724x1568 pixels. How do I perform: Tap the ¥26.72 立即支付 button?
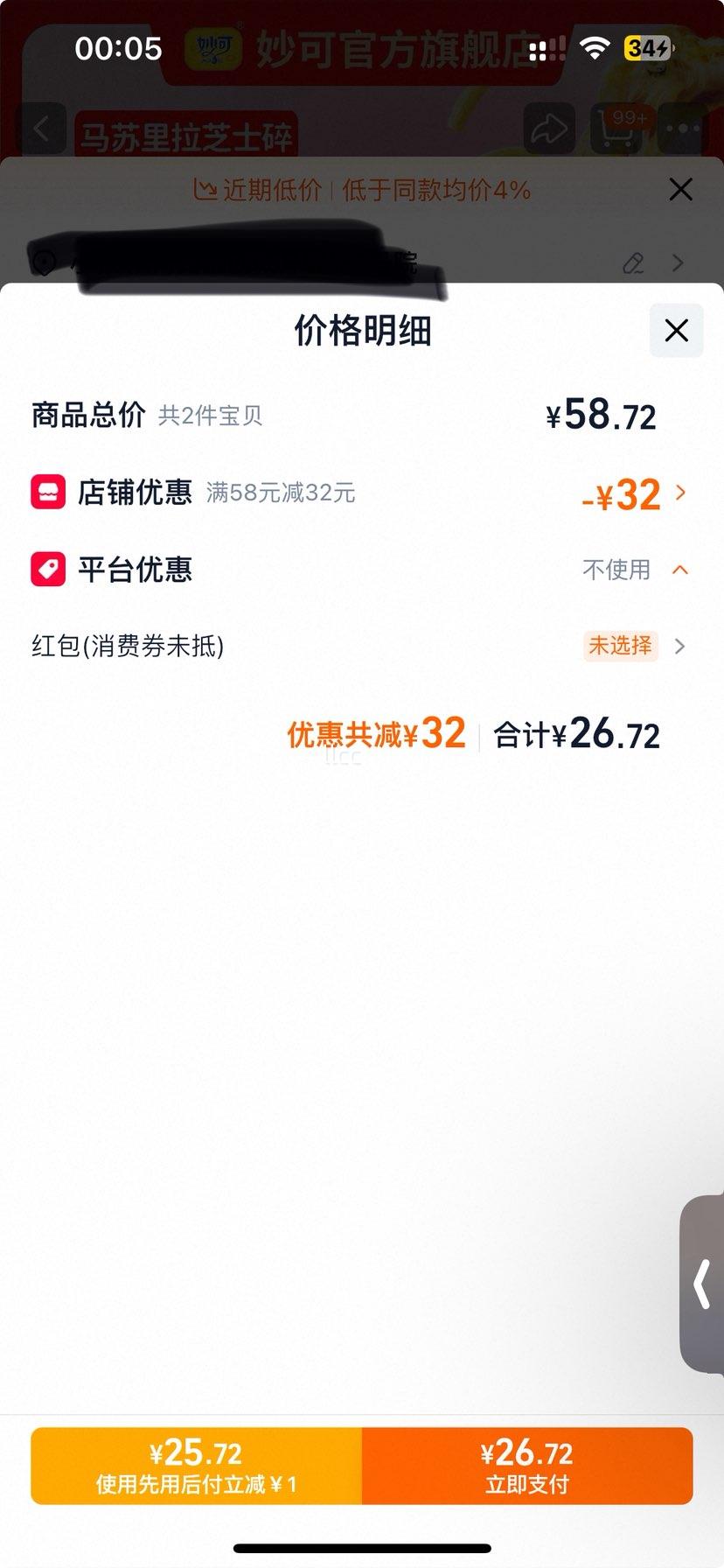[526, 1466]
